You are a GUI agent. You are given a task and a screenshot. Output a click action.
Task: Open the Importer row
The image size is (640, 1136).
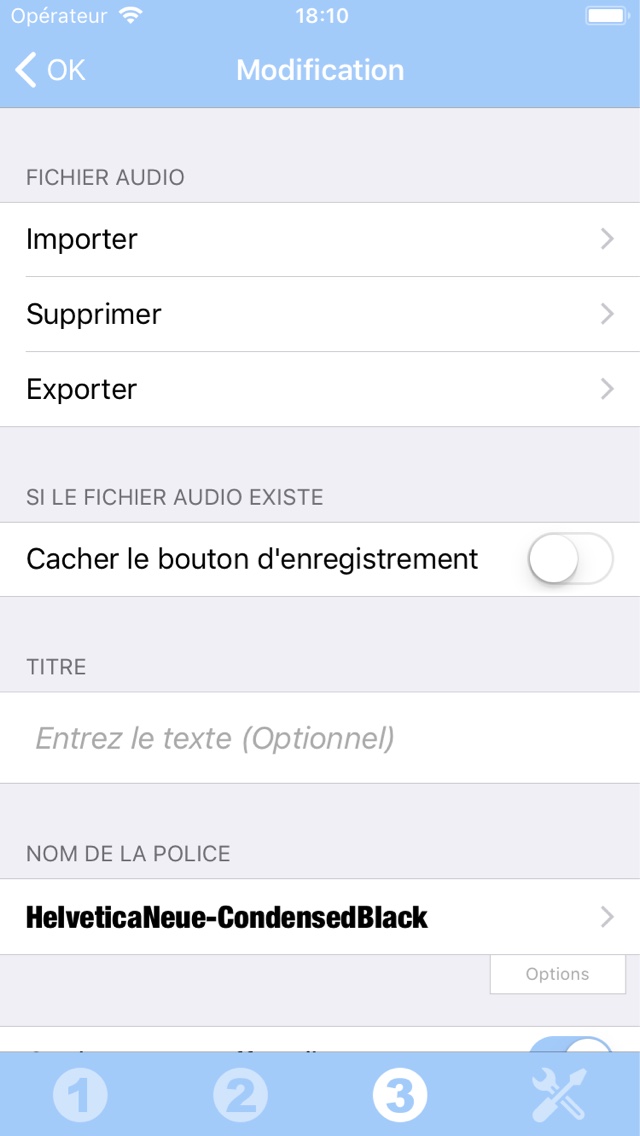320,239
